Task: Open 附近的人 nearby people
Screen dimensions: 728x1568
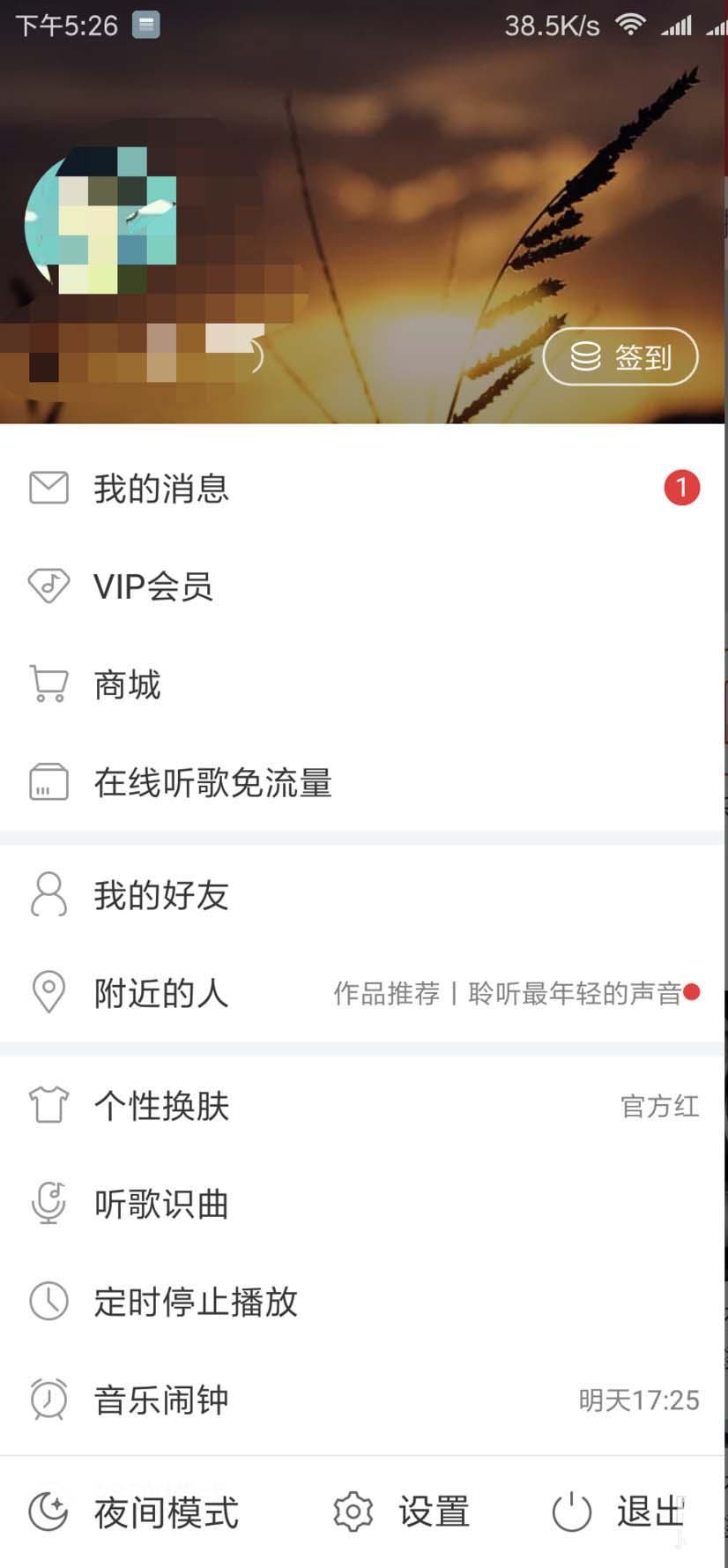Action: (161, 994)
